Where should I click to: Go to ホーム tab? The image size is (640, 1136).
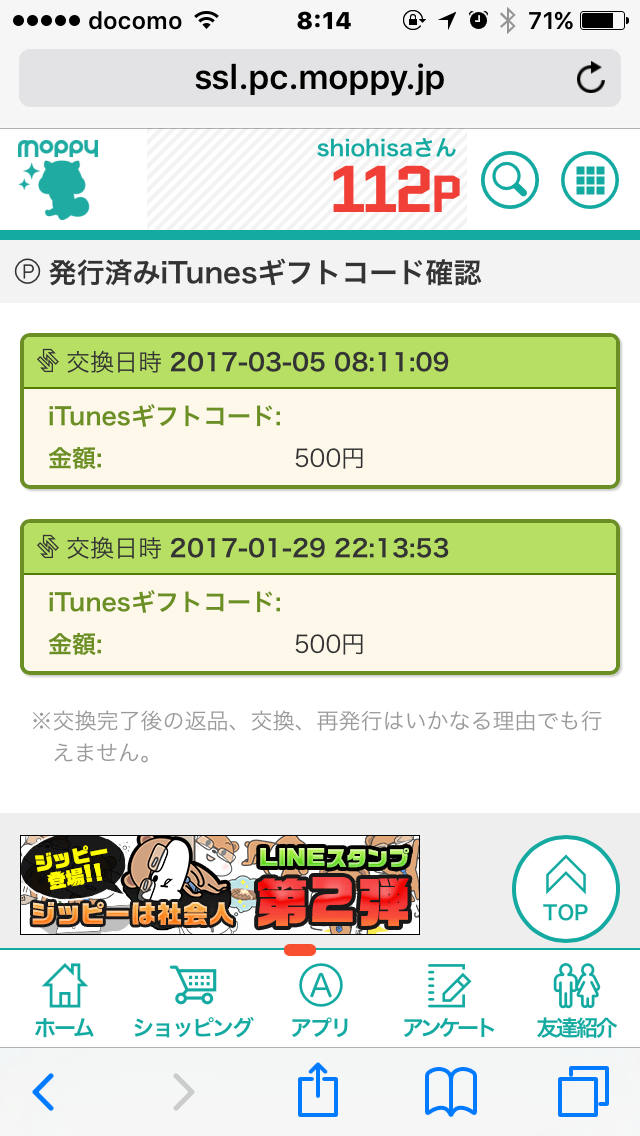coord(65,1000)
